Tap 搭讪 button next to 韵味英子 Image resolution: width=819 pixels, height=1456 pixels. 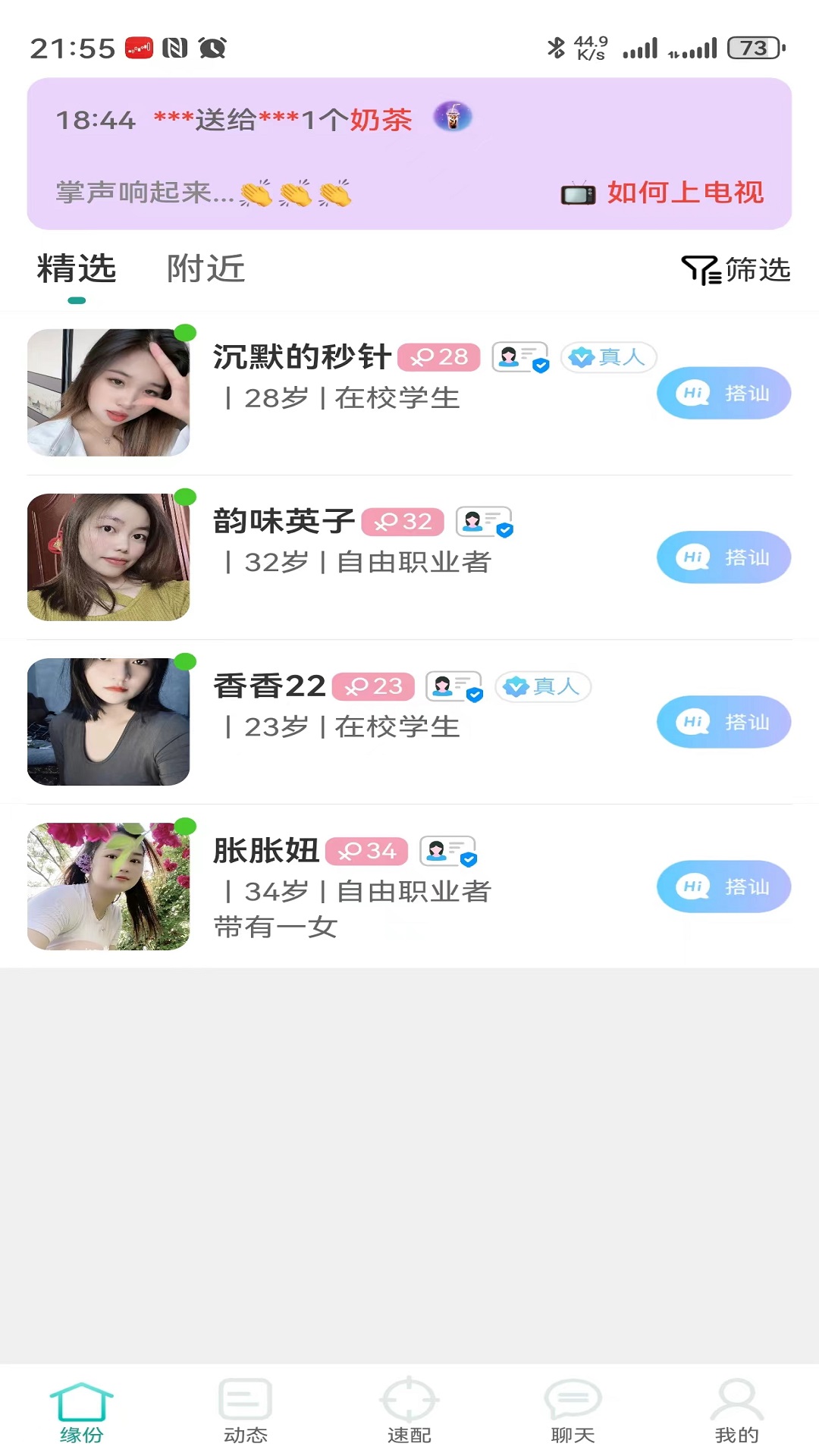click(x=722, y=557)
